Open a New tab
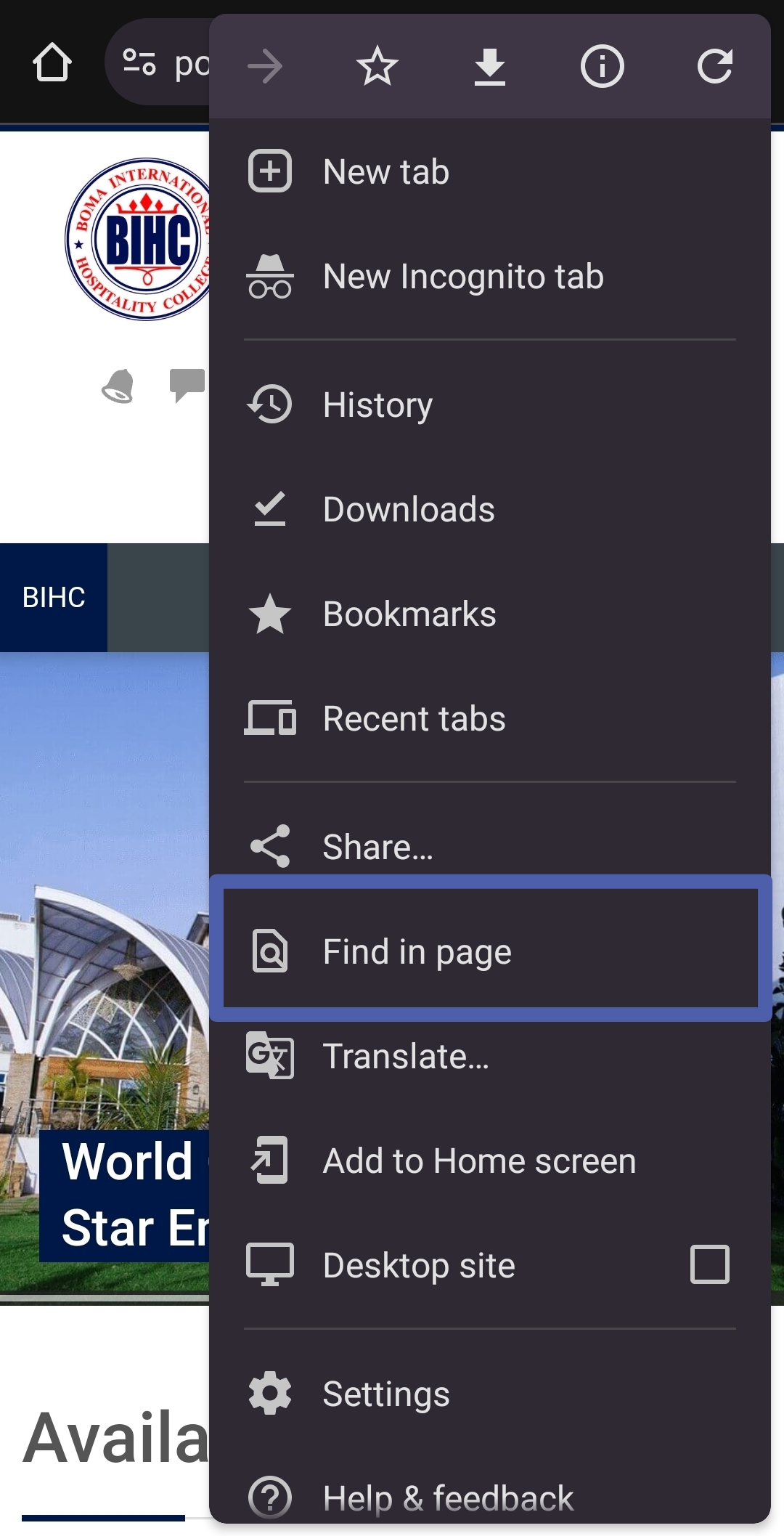 click(x=490, y=172)
